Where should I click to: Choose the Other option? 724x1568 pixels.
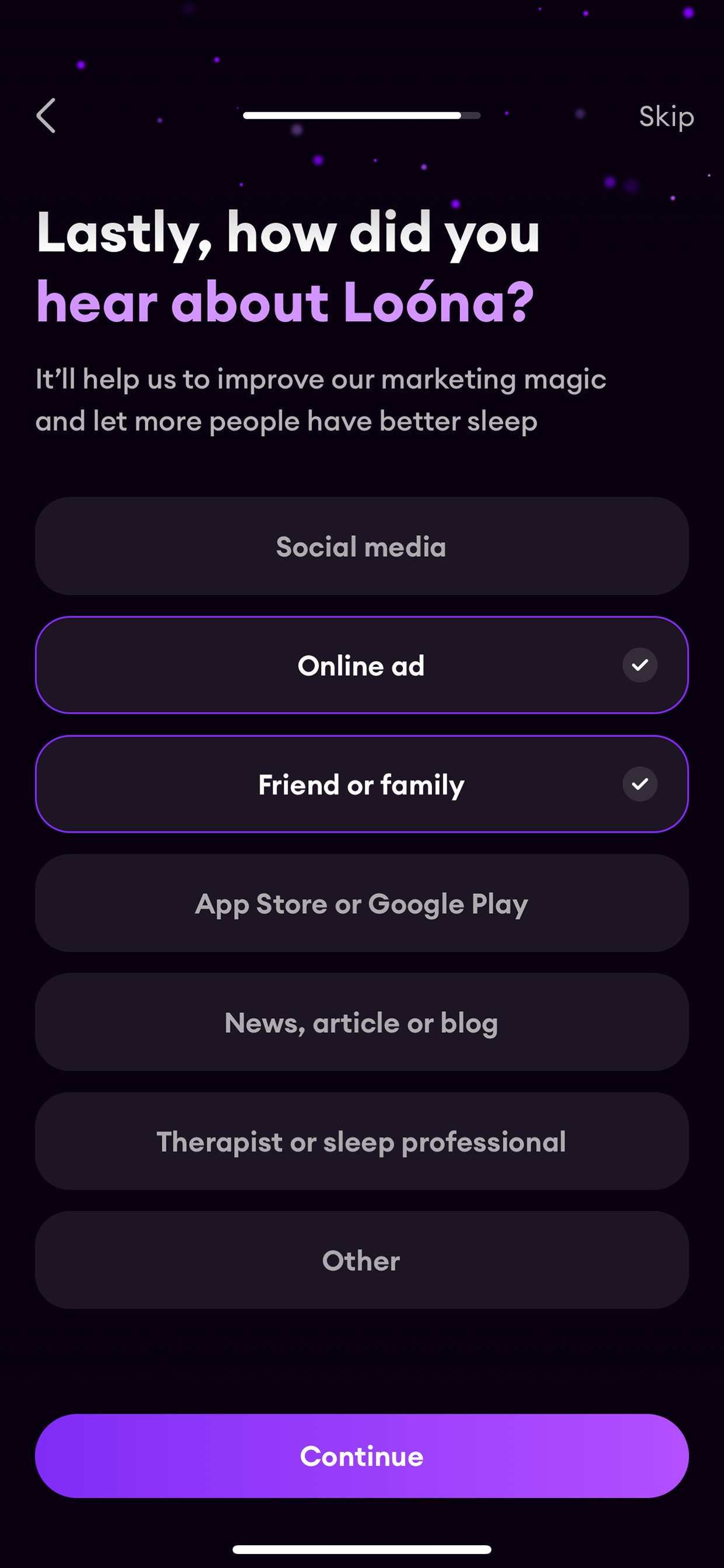click(x=362, y=1260)
